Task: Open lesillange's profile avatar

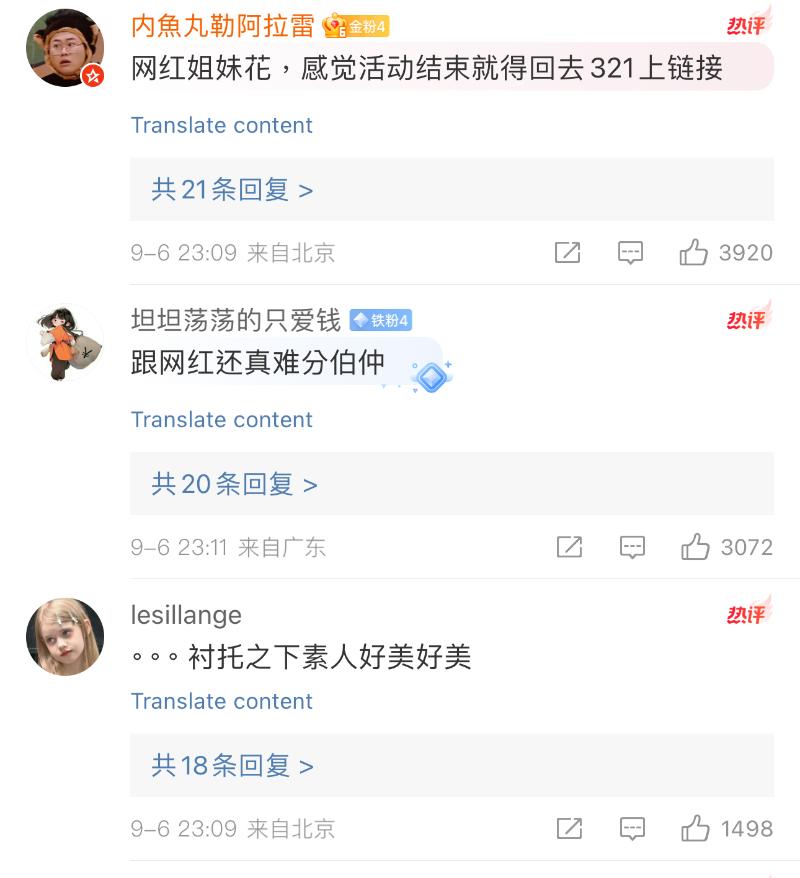Action: (x=64, y=637)
